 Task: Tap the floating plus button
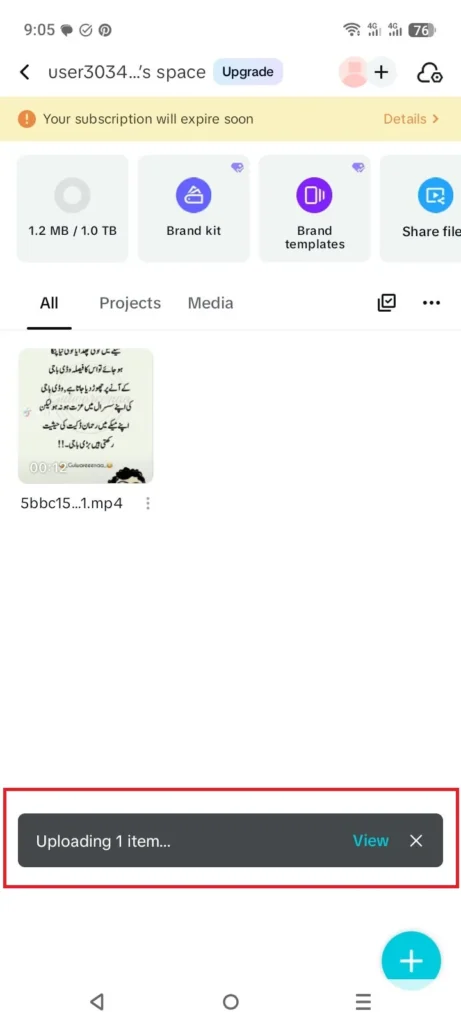click(411, 961)
